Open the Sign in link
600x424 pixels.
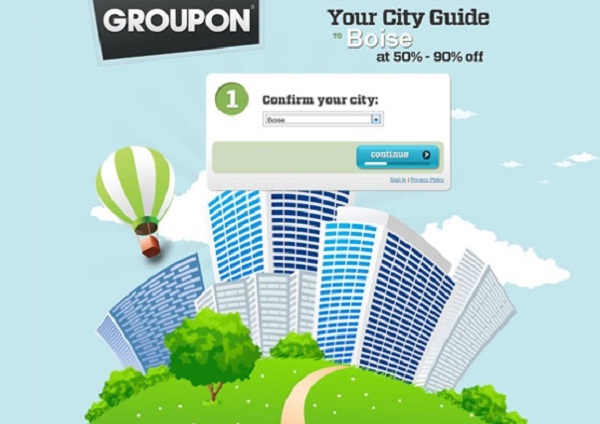pos(398,180)
